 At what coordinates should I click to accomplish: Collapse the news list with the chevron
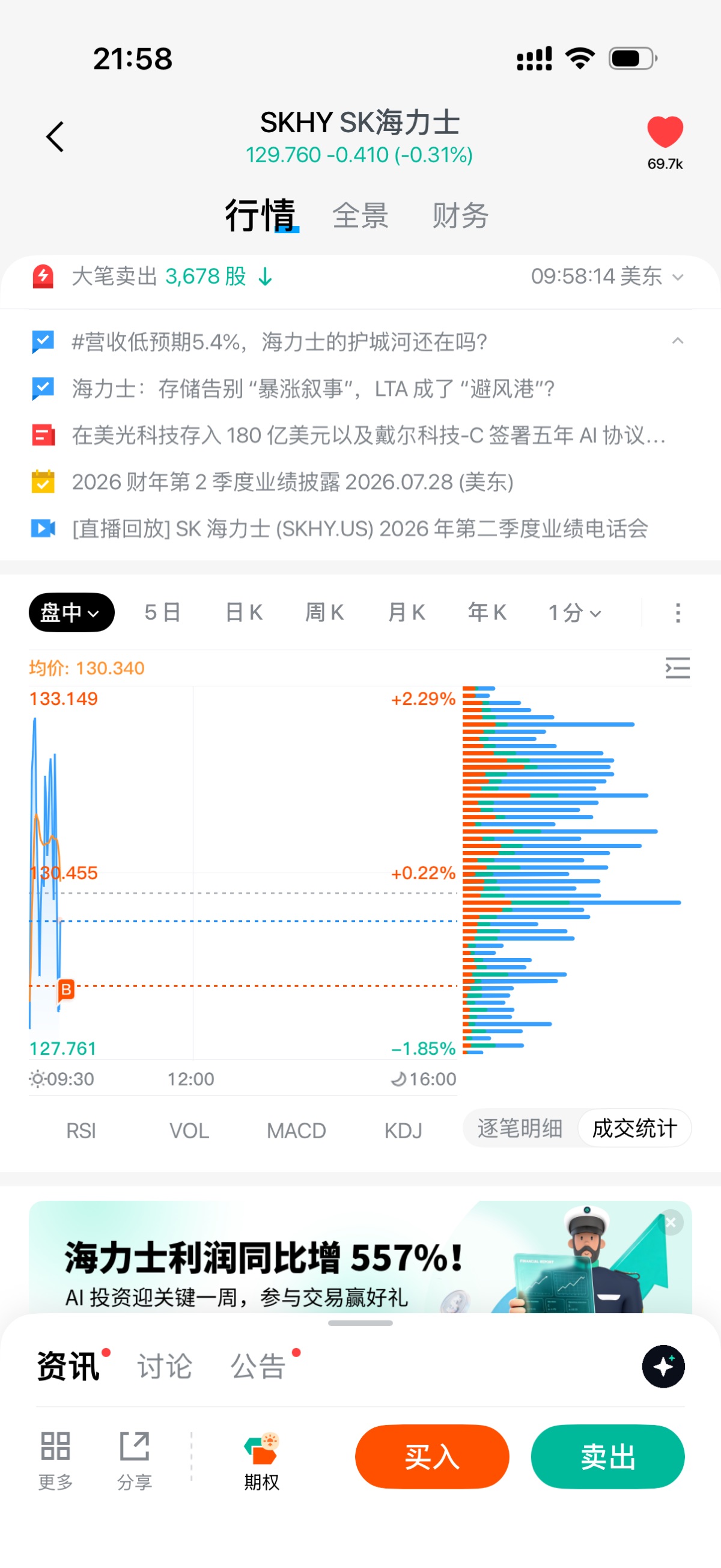tap(677, 341)
